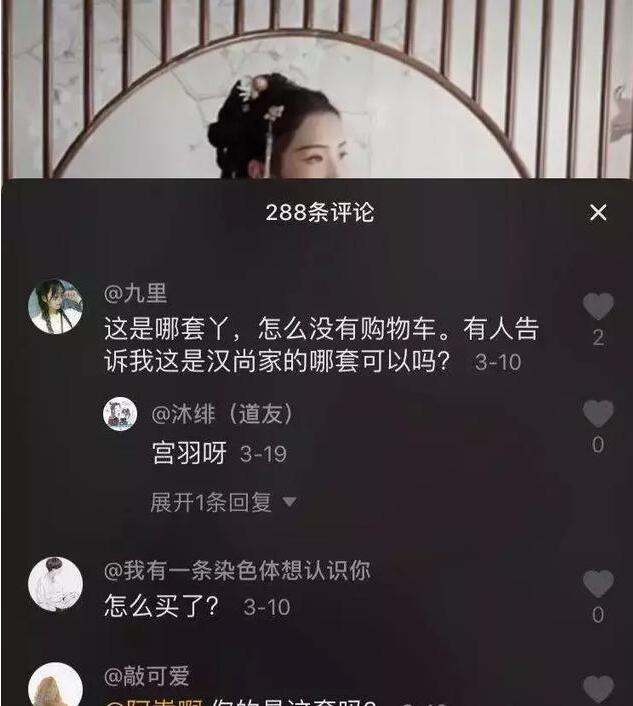Close the 288条评论 comments panel
Screen dimensions: 633x706
coord(598,212)
